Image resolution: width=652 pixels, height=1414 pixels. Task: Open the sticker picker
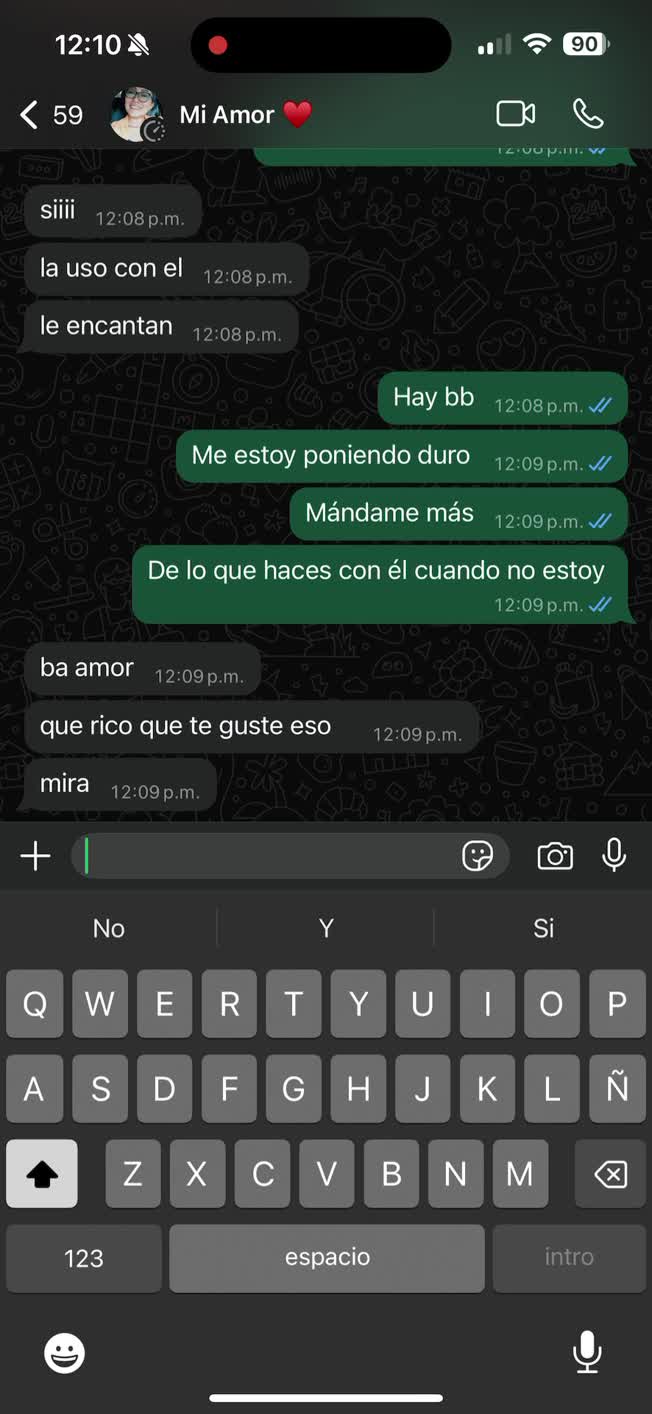point(478,856)
